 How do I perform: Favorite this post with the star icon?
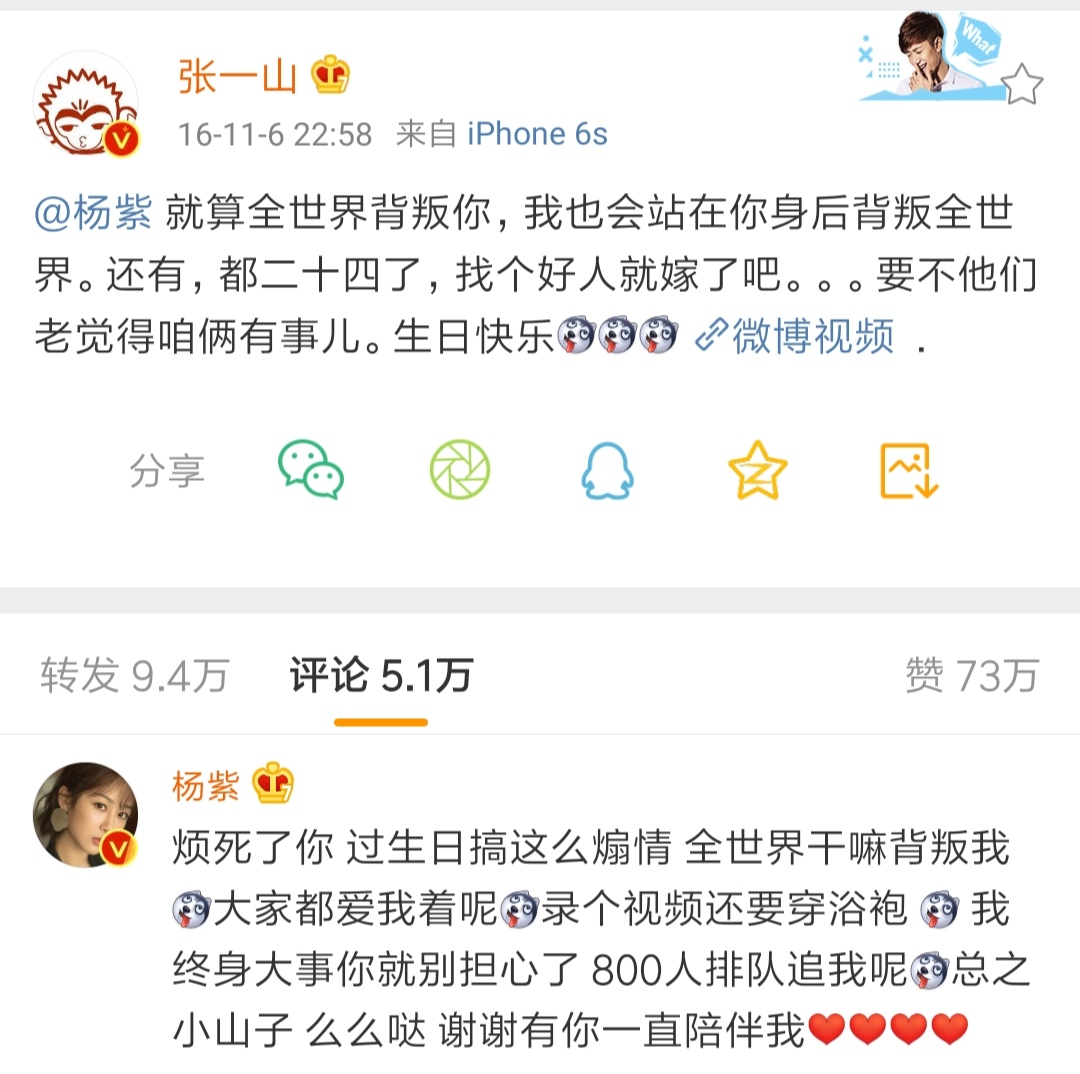click(1021, 84)
